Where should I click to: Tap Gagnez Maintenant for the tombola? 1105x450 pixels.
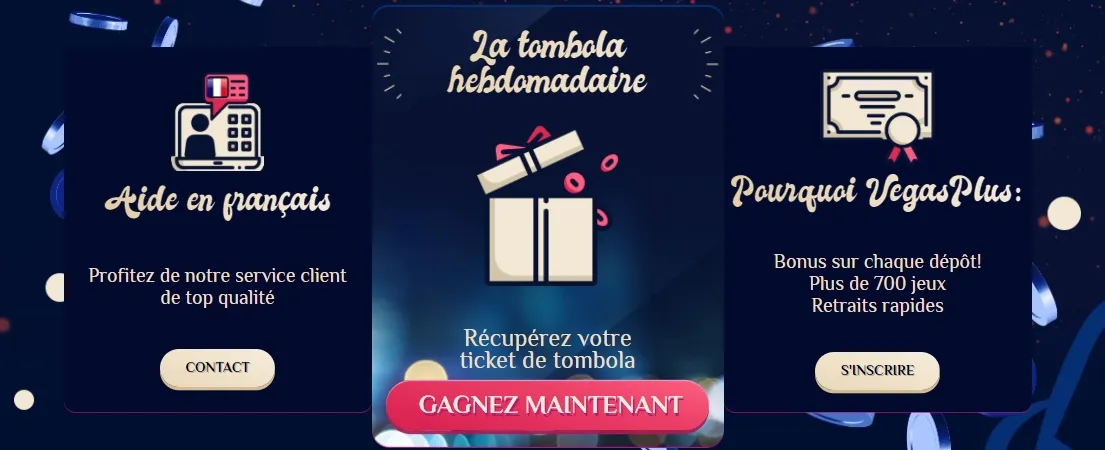click(x=548, y=405)
